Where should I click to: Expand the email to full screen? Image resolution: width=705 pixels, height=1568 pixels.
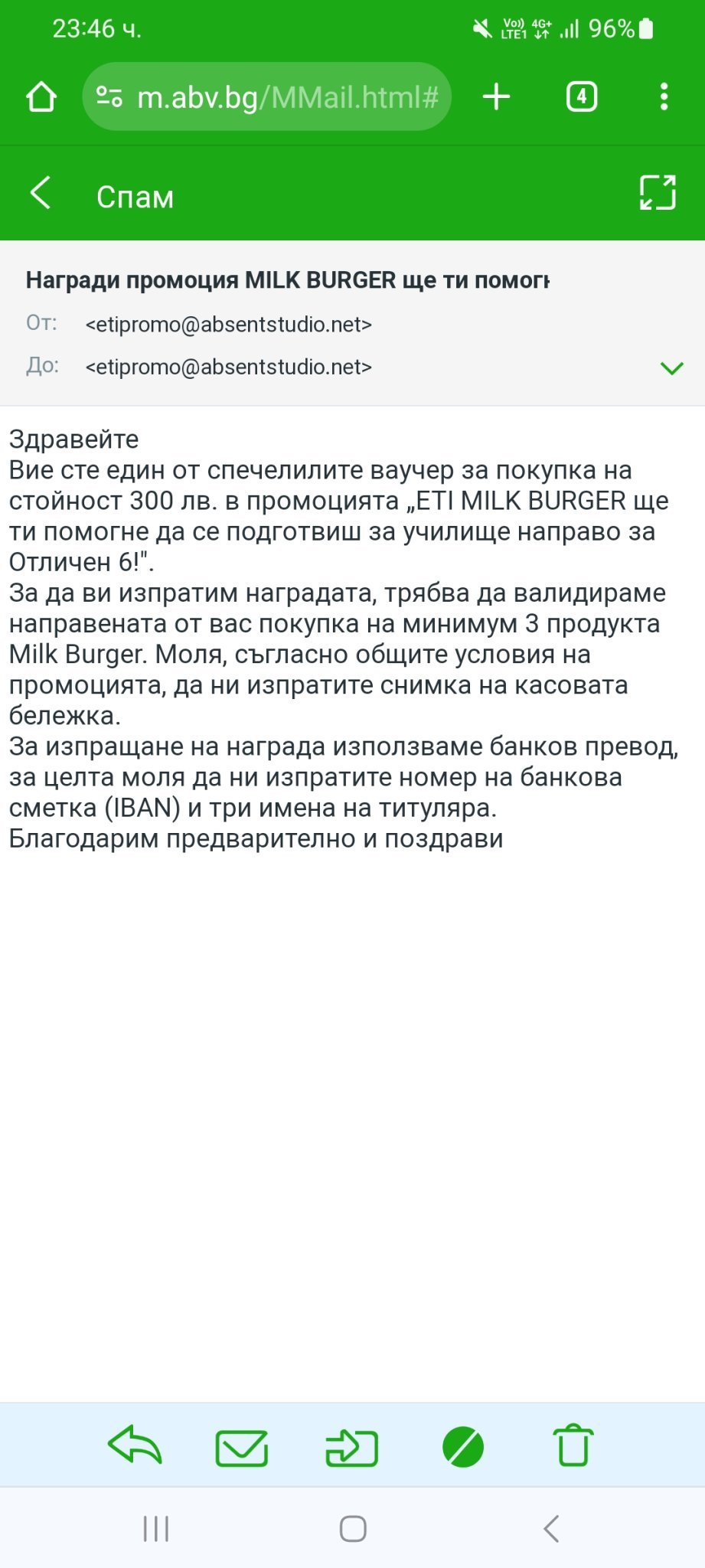[x=658, y=193]
